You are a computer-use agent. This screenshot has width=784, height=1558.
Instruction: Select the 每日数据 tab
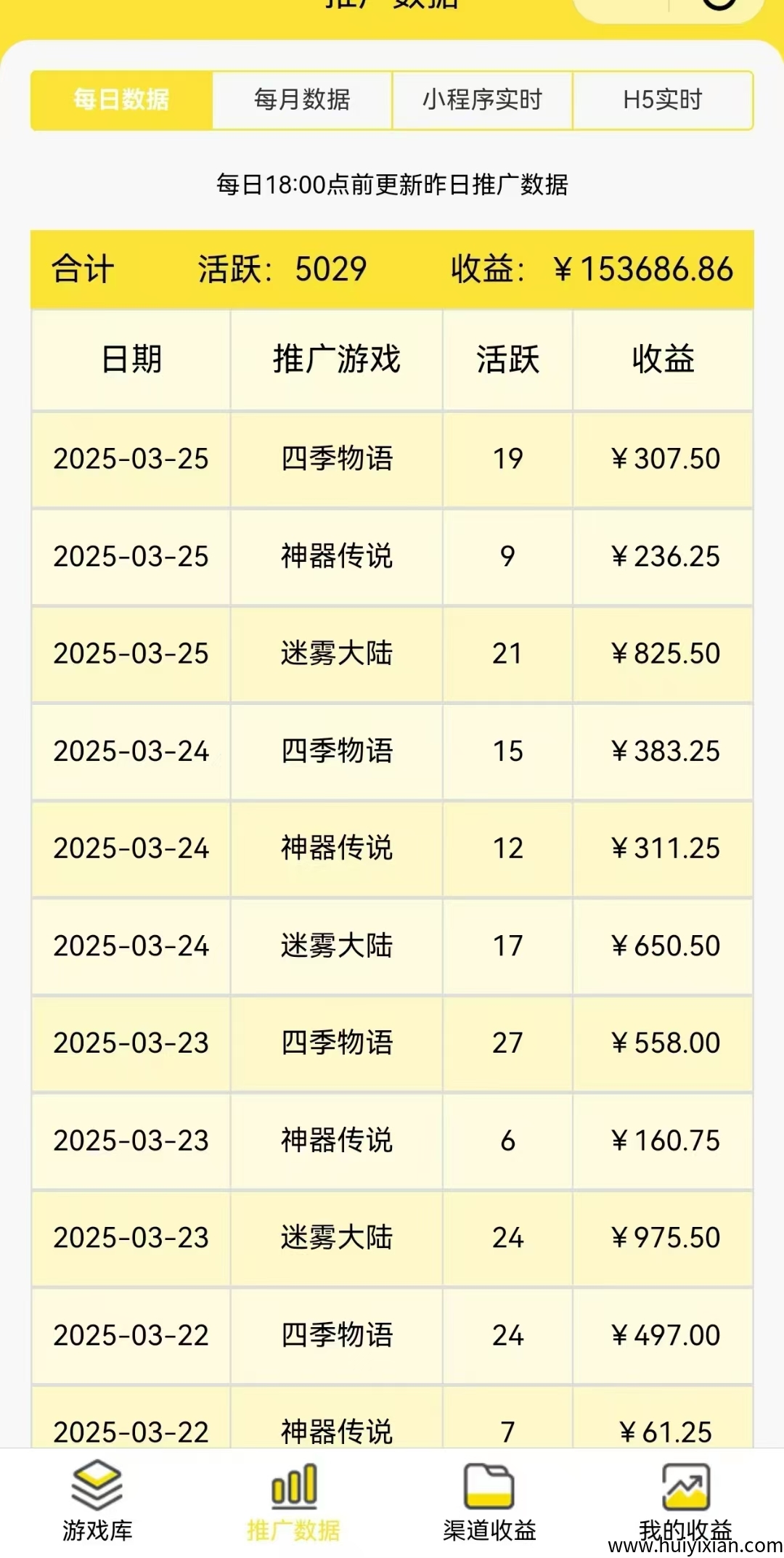(121, 99)
